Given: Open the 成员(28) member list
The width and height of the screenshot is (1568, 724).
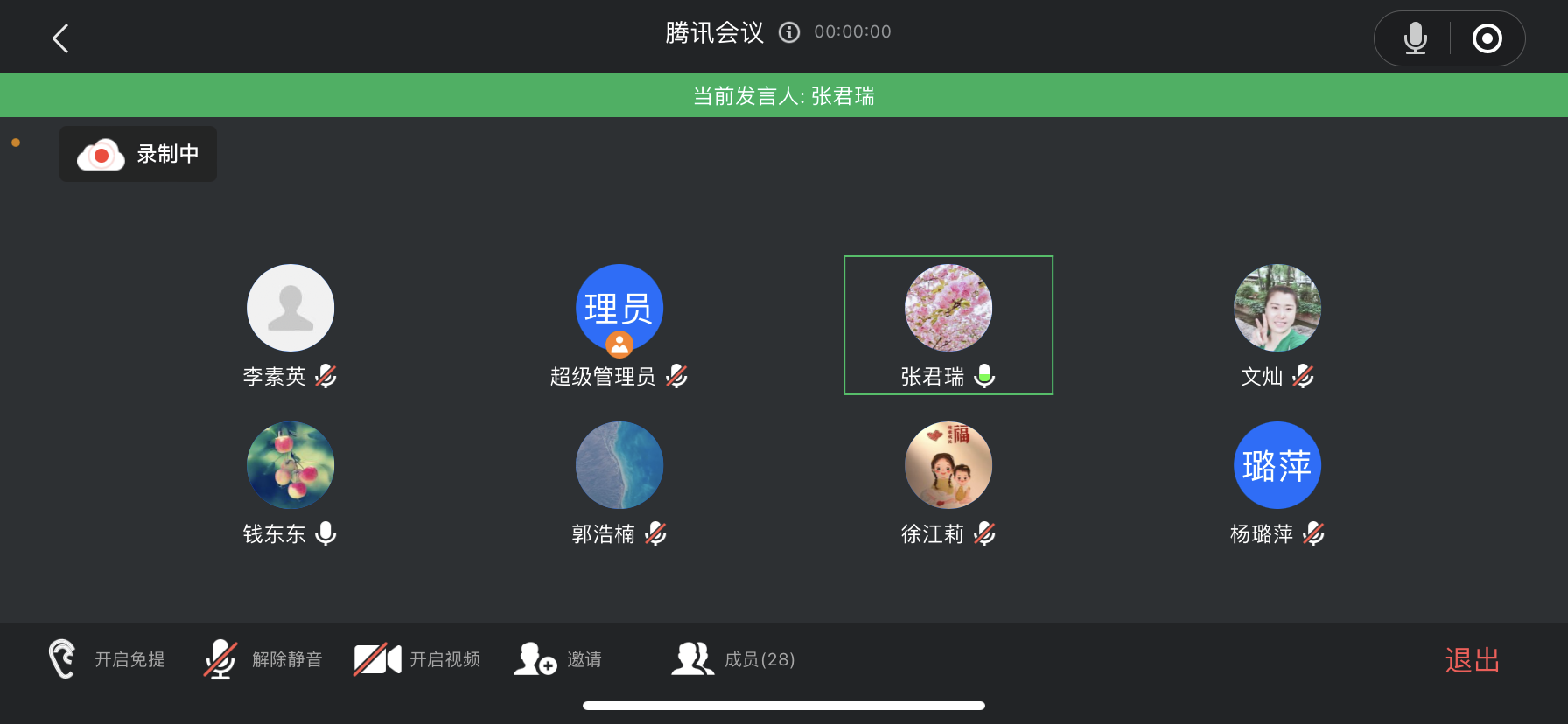Looking at the screenshot, I should tap(733, 659).
